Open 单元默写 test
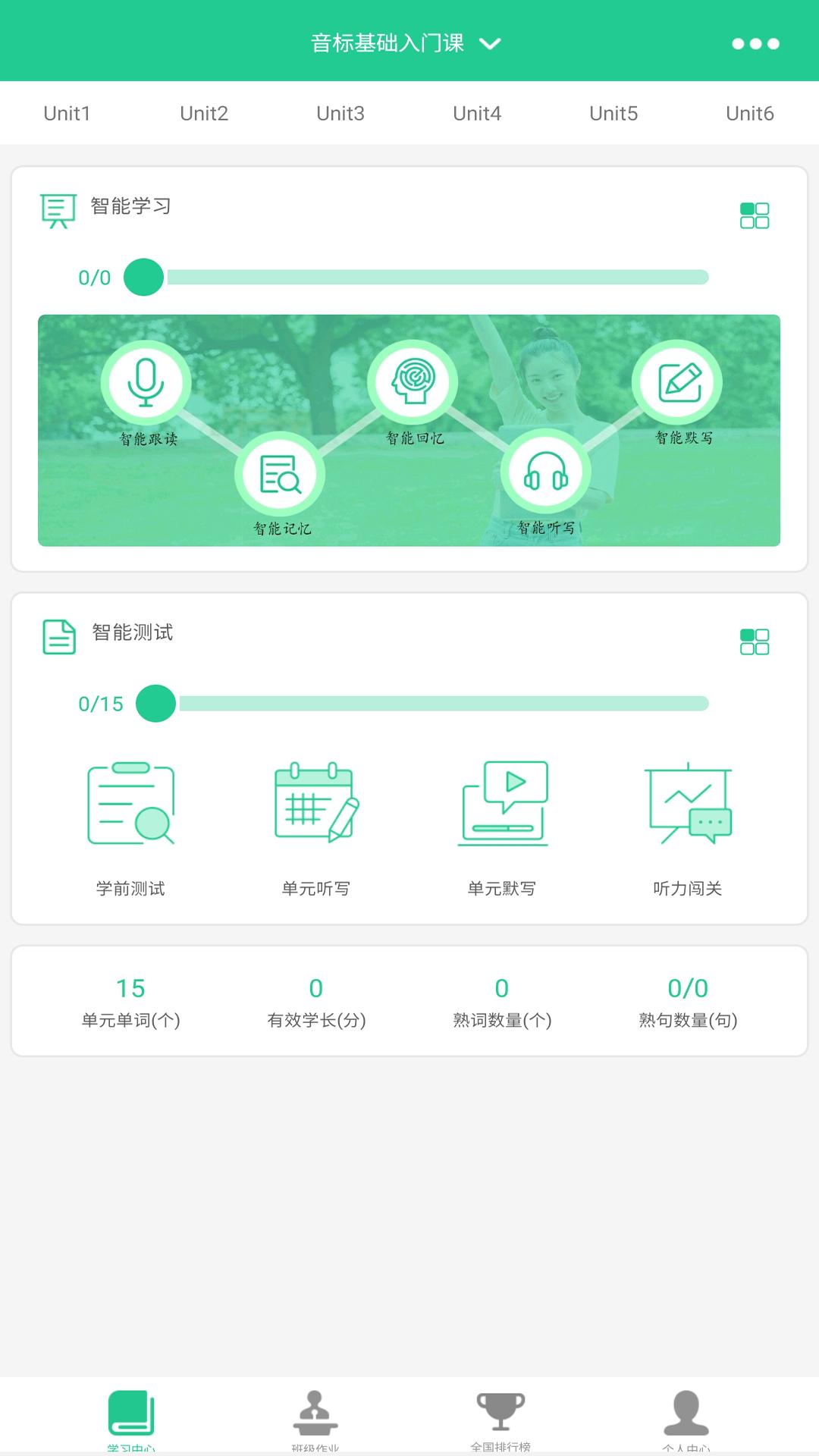This screenshot has height=1456, width=819. pyautogui.click(x=502, y=827)
